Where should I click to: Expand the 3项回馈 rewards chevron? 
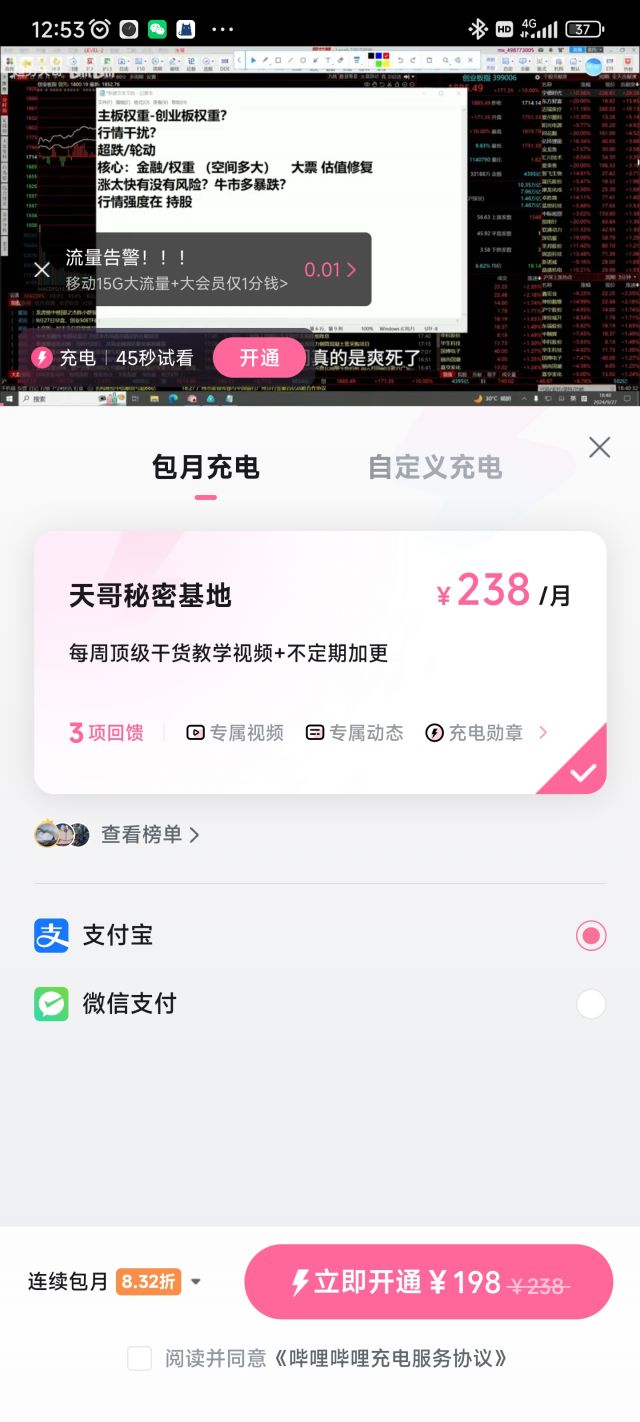543,732
